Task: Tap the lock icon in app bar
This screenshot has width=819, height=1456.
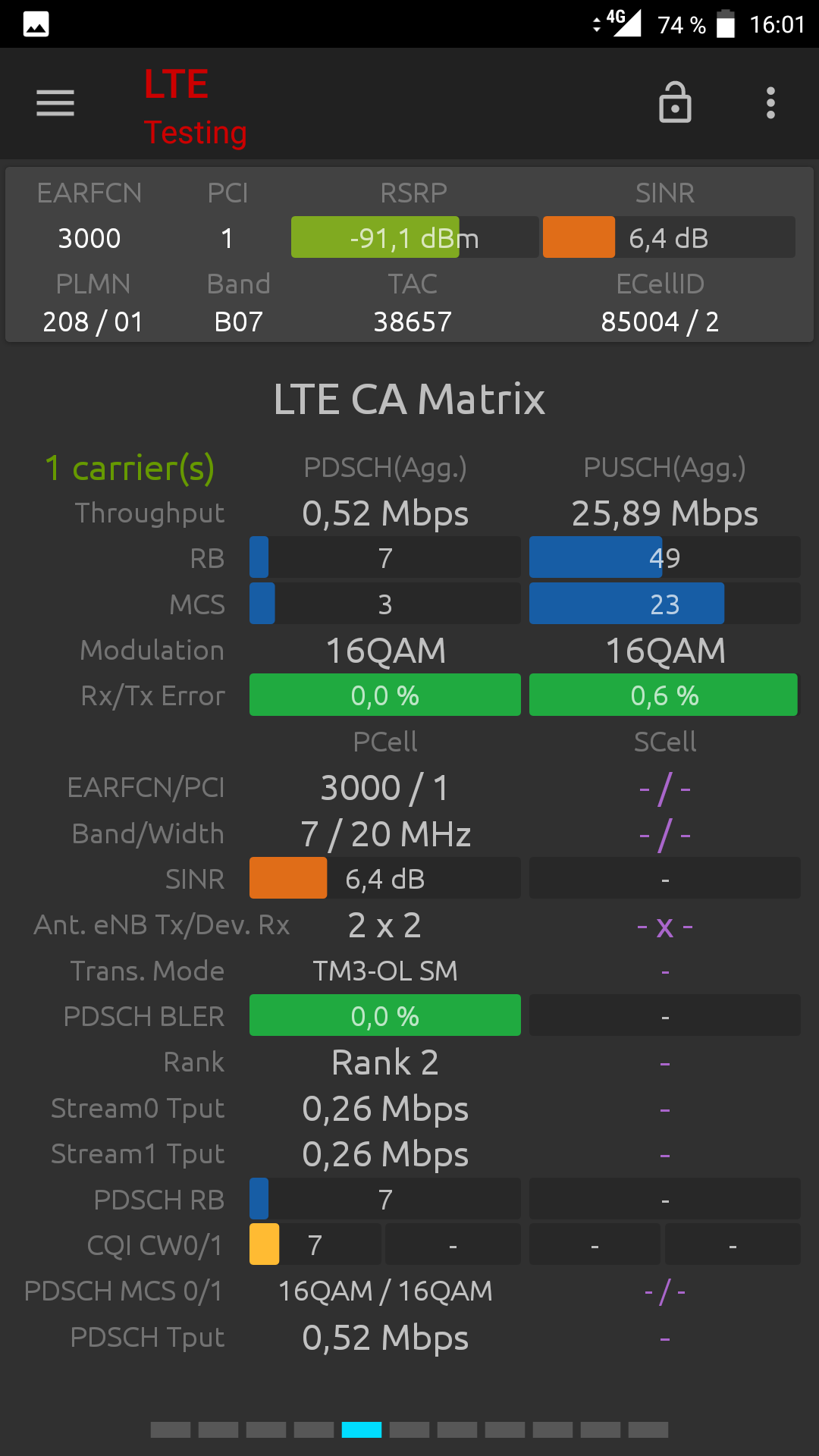Action: click(x=675, y=102)
